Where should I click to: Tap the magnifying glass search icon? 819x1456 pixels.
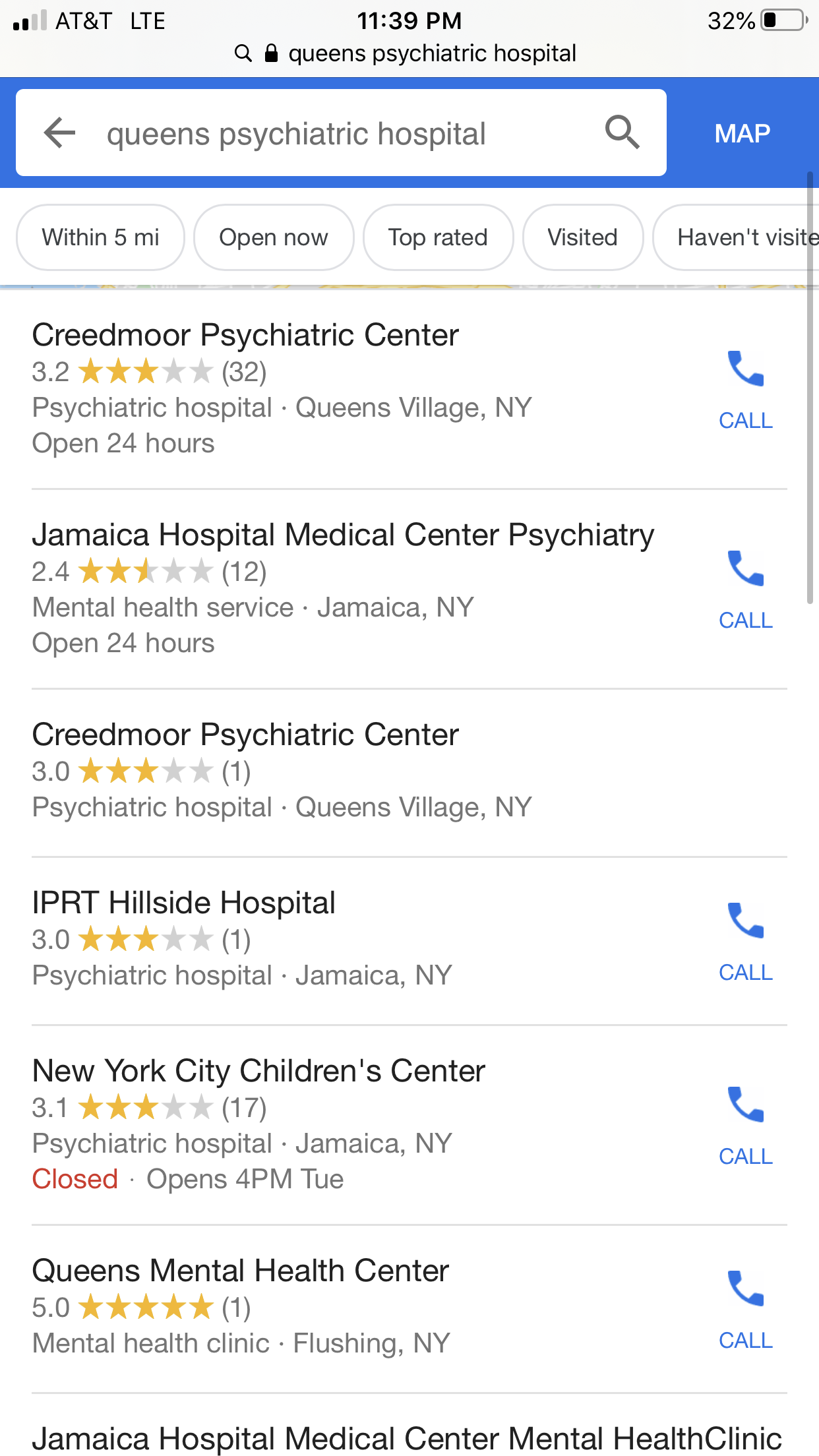(622, 133)
